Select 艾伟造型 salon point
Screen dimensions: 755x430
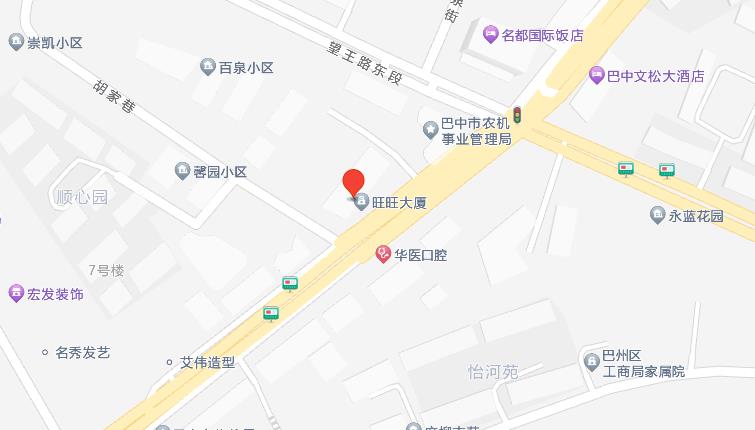point(169,362)
